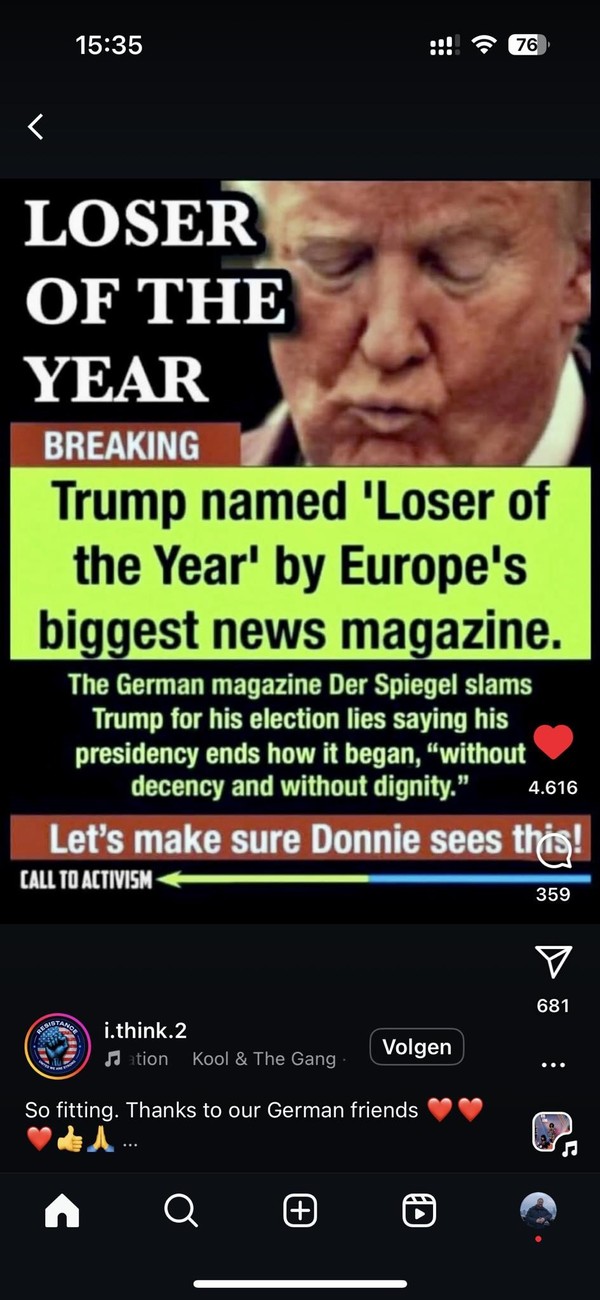
Task: Create a new post with plus tab
Action: tap(300, 1211)
